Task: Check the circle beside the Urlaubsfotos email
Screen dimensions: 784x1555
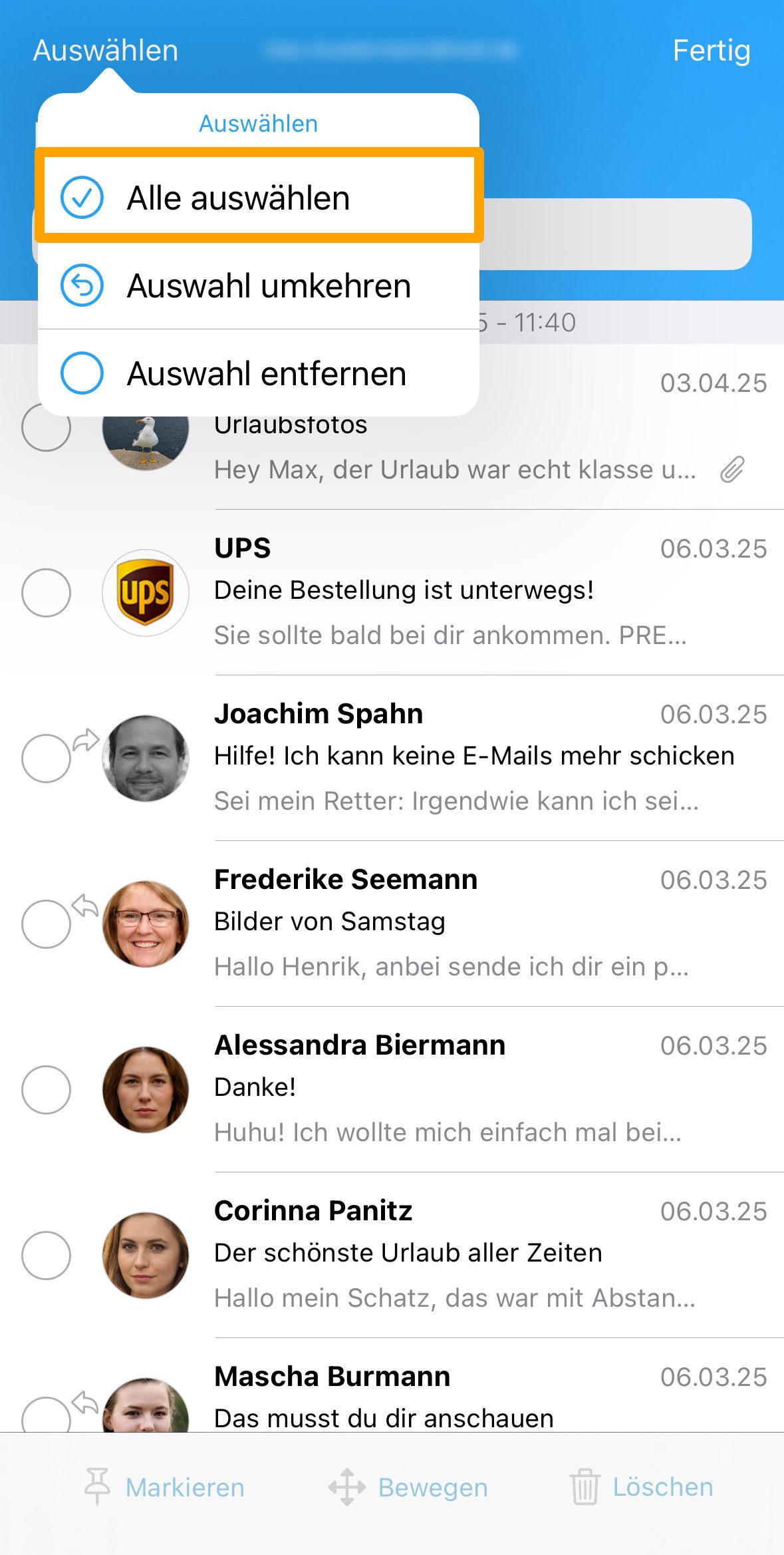Action: point(46,427)
